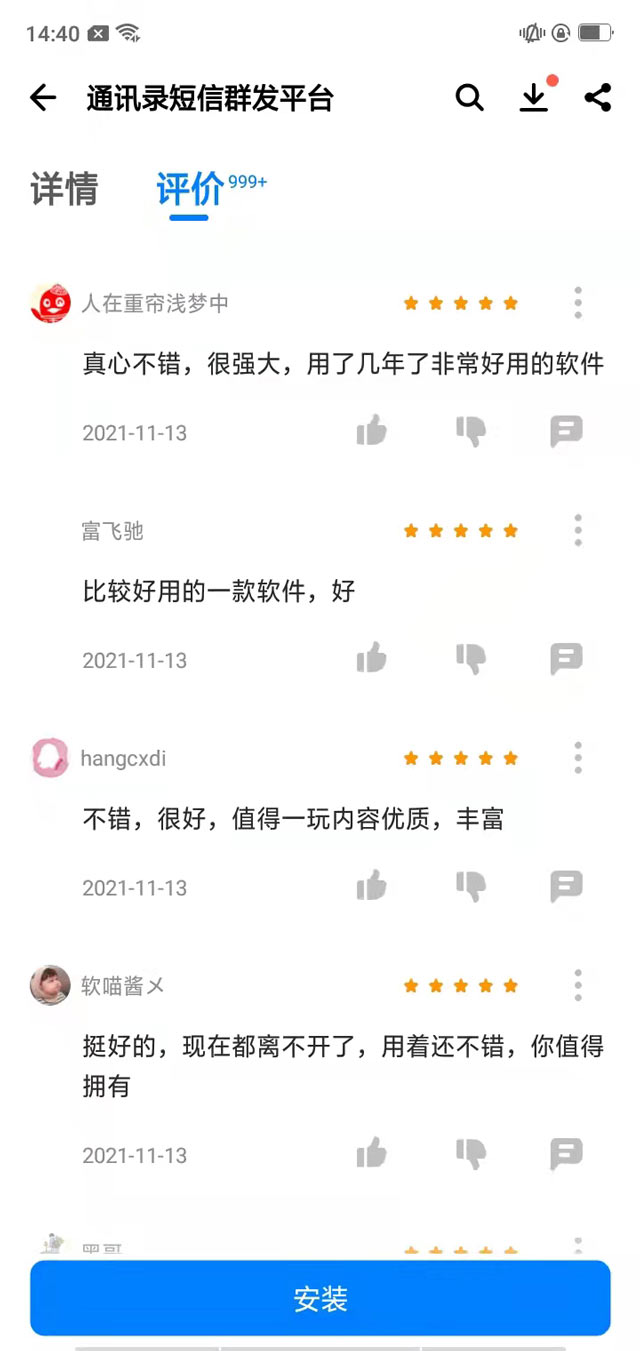Like the review by 人在重帘浅梦中
Viewport: 640px width, 1351px height.
point(371,432)
